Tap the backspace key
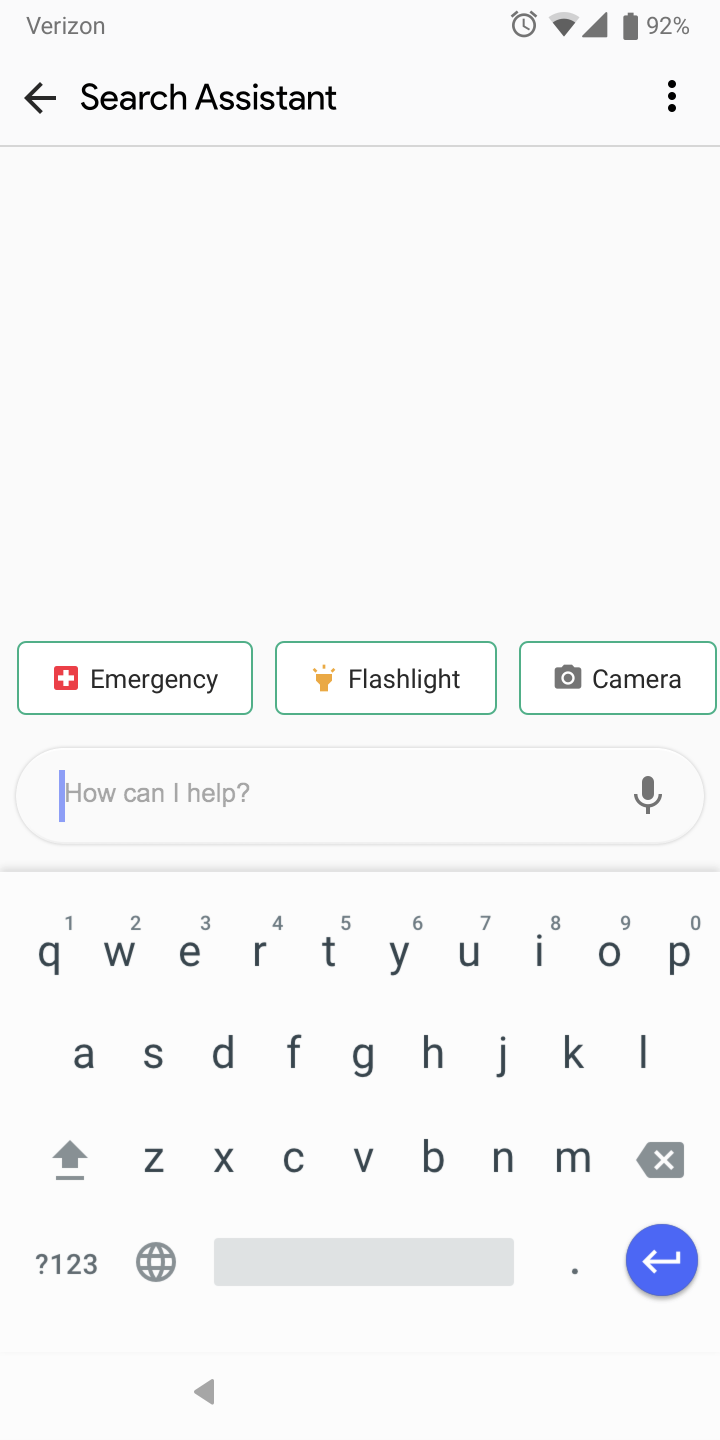 pos(659,1159)
